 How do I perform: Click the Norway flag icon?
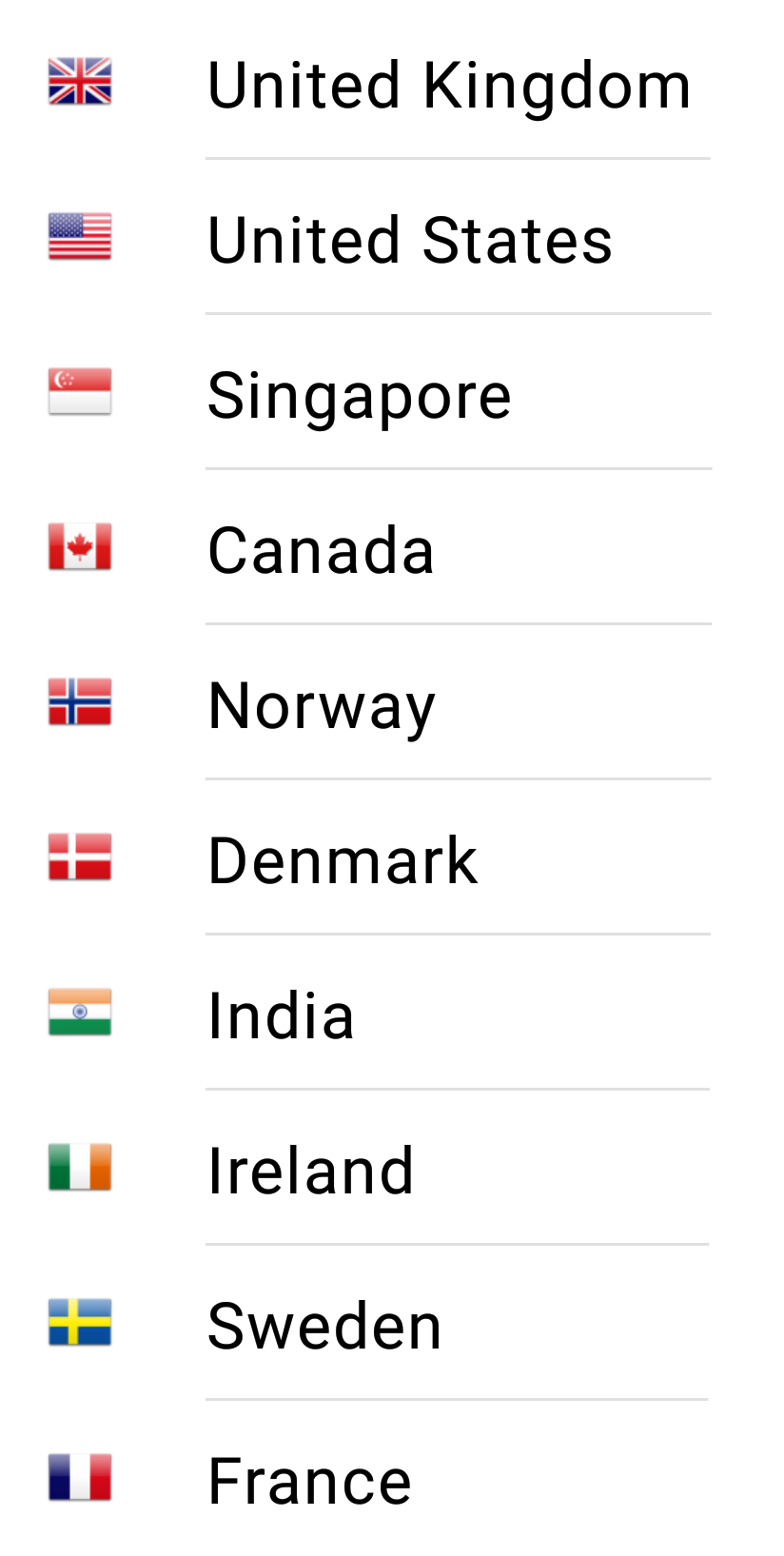tap(80, 701)
